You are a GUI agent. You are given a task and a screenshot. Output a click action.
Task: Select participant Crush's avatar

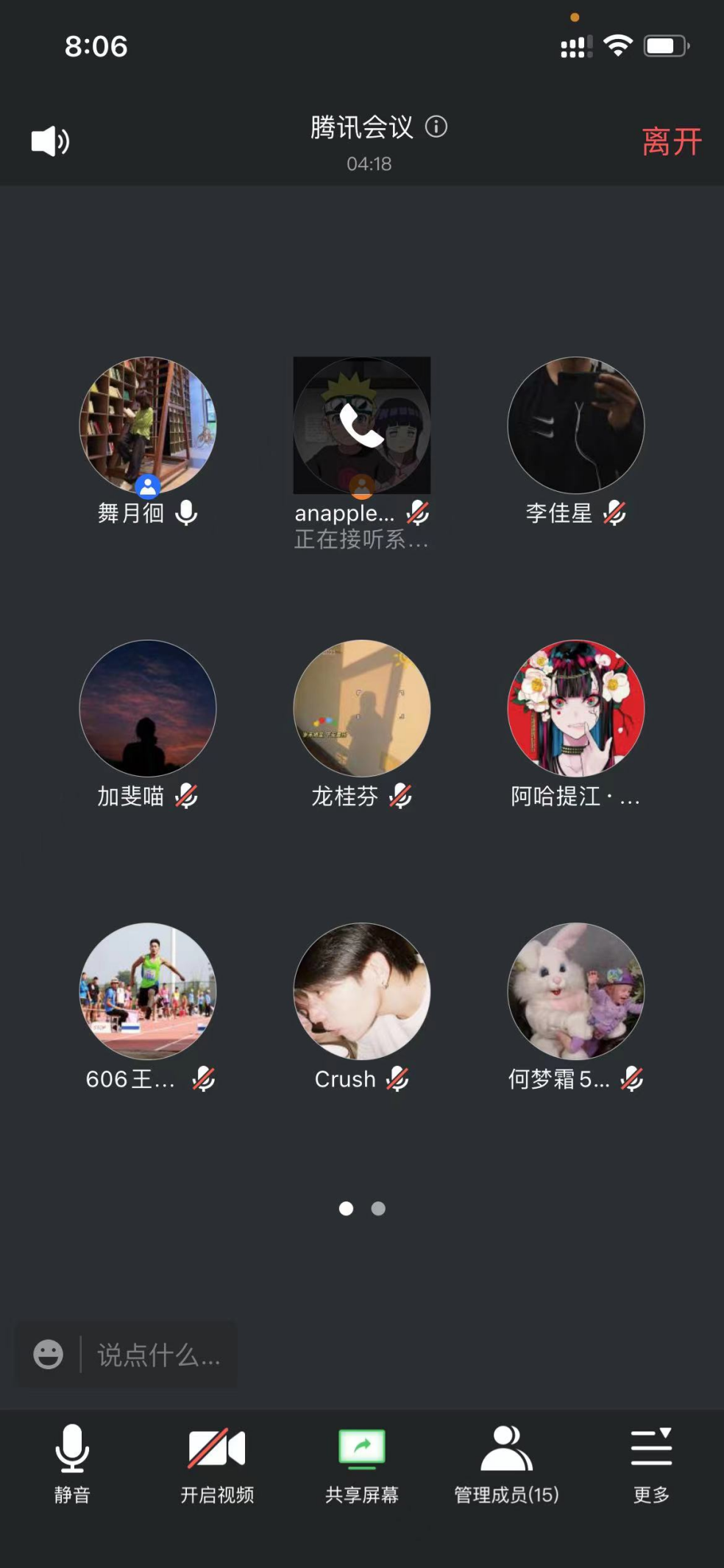[x=361, y=991]
